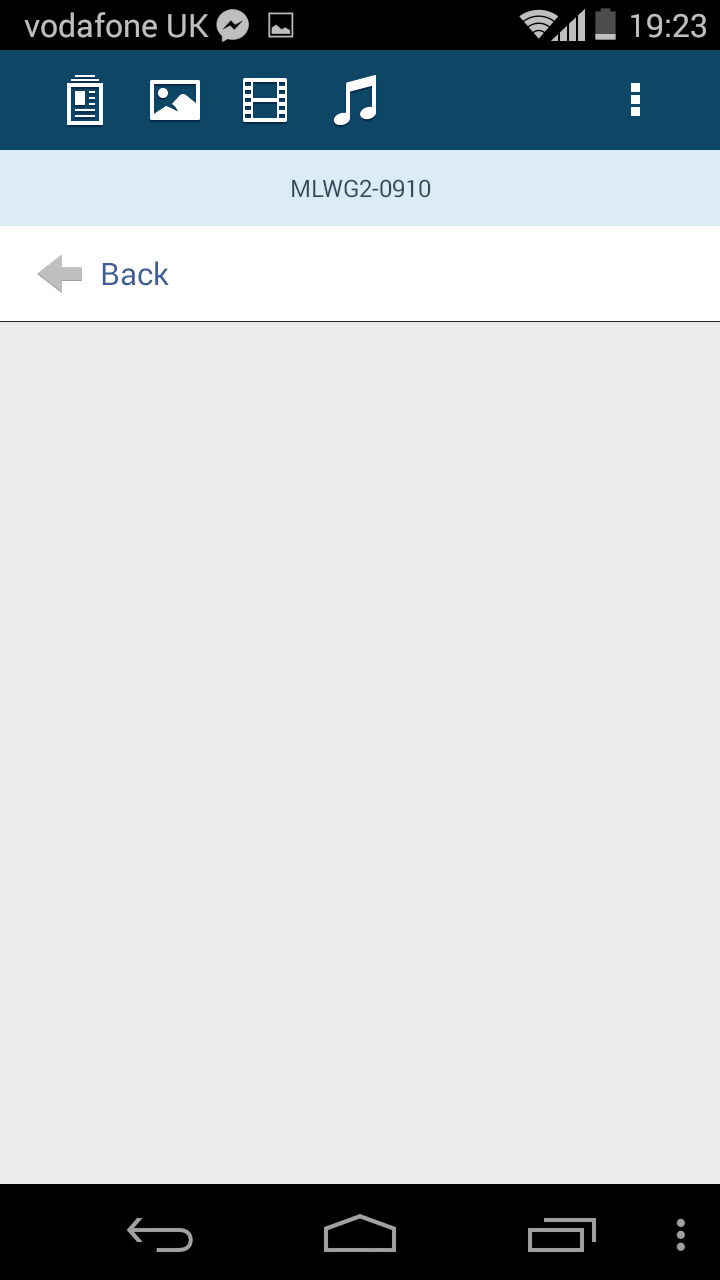
Task: Tap the system back button
Action: coord(160,1235)
